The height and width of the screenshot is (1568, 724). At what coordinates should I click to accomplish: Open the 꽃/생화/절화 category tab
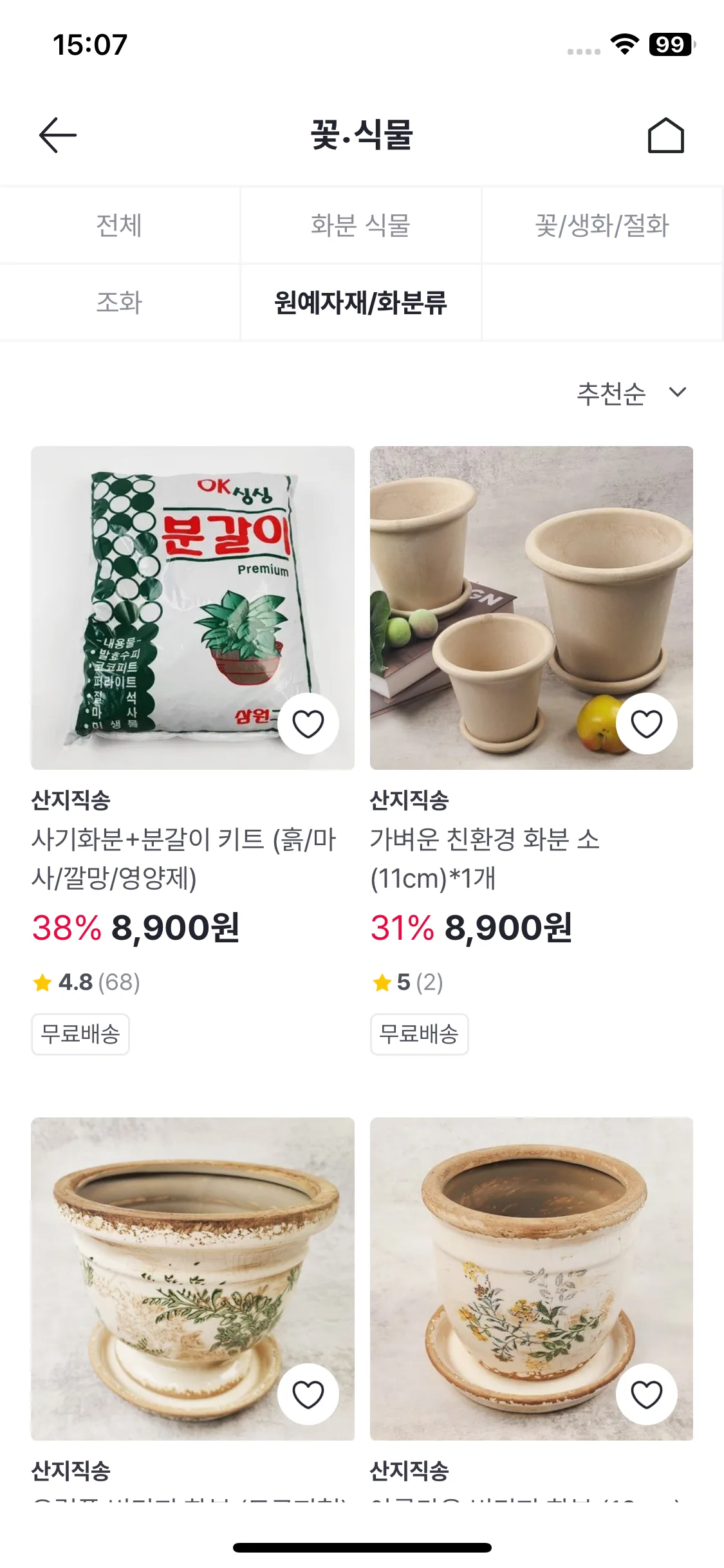click(x=602, y=225)
